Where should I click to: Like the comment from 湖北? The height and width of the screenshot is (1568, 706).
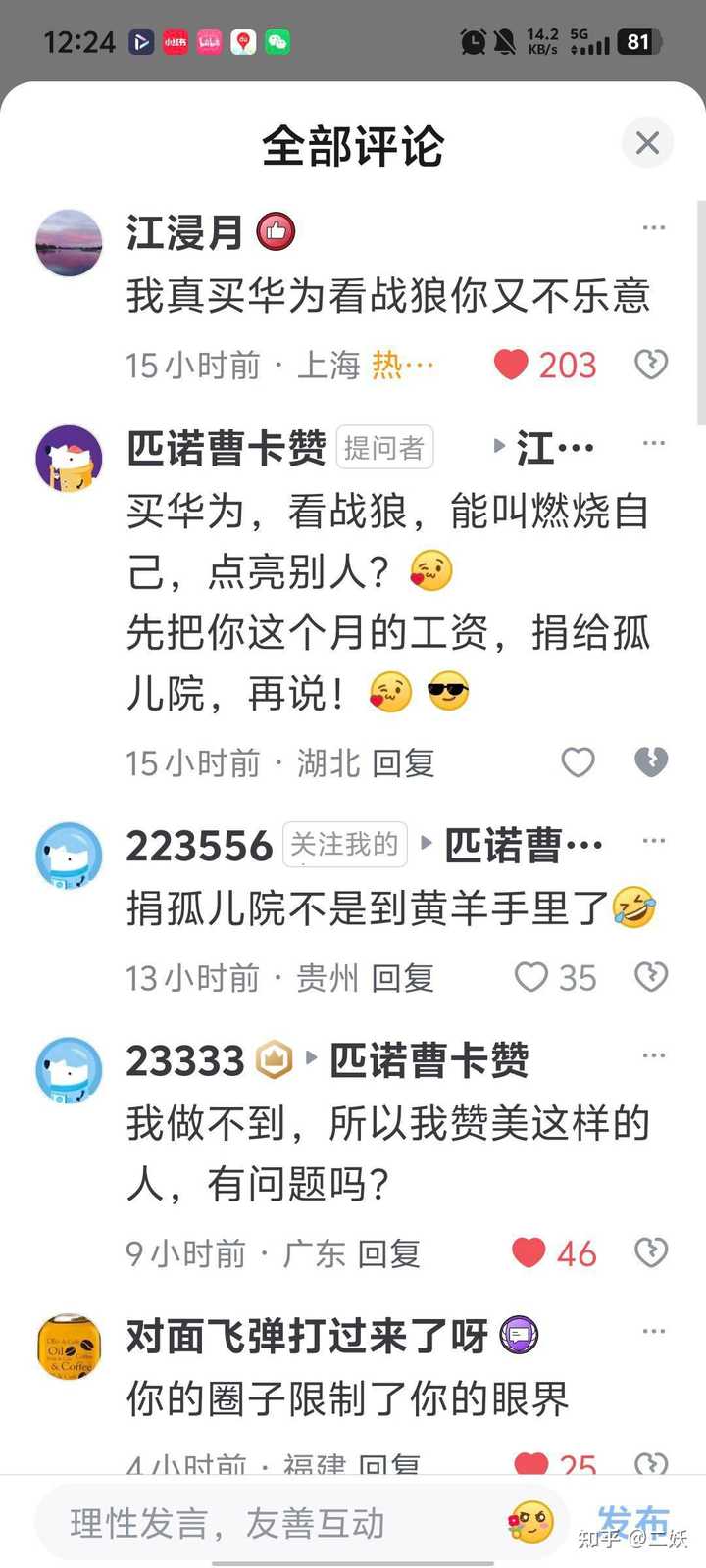(578, 761)
